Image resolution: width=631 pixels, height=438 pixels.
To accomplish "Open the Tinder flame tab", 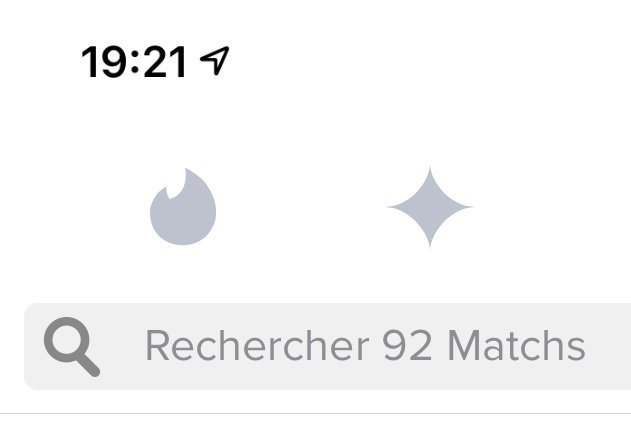I will coord(183,207).
